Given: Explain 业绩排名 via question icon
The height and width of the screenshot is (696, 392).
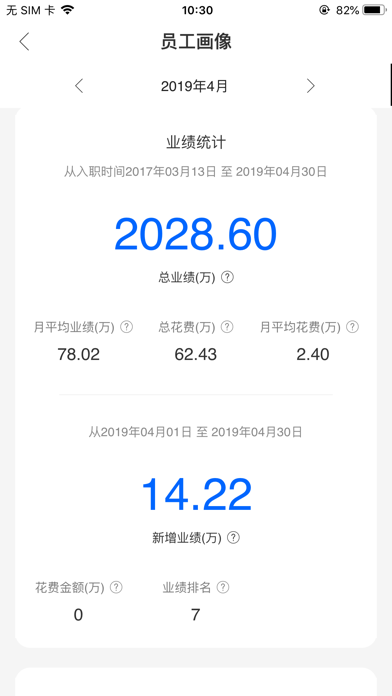Looking at the screenshot, I should tap(223, 587).
